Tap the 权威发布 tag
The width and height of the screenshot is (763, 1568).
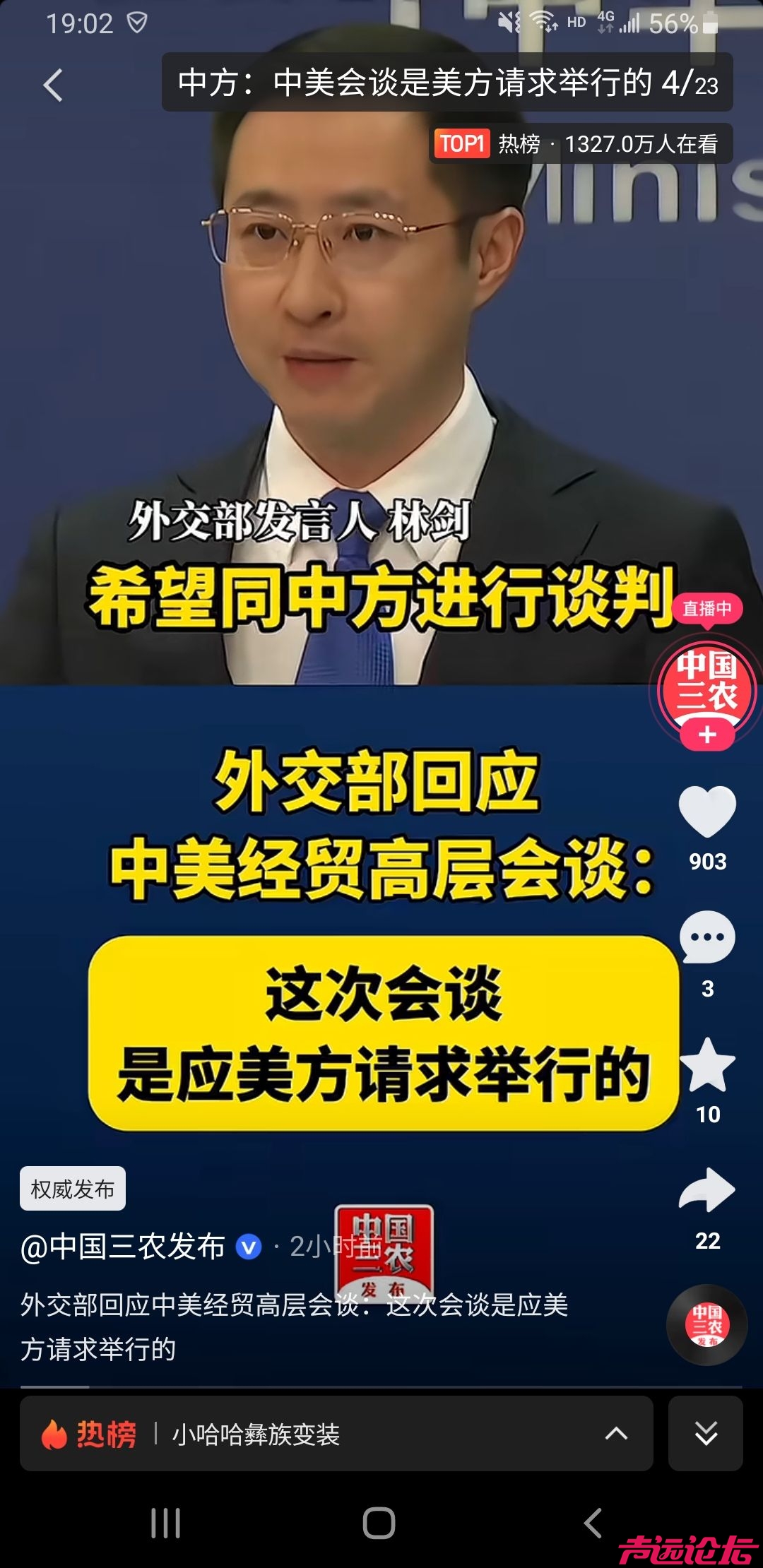point(73,1189)
